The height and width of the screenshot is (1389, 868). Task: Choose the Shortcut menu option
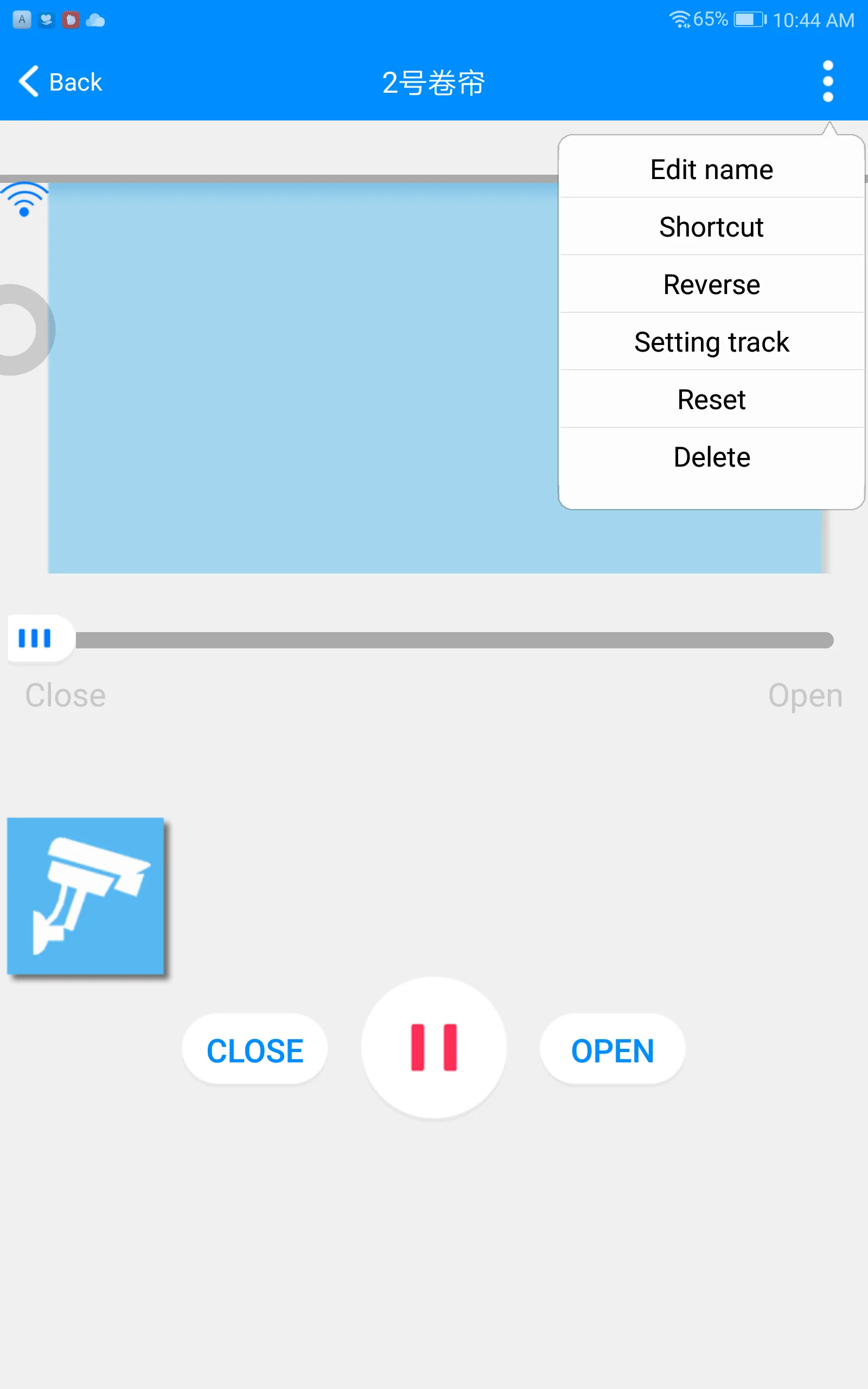(711, 227)
